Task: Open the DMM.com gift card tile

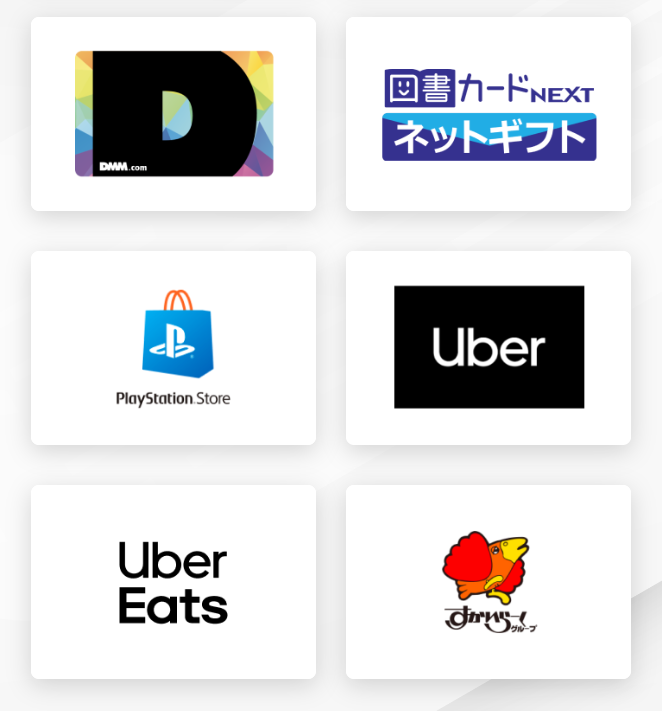Action: [x=173, y=114]
